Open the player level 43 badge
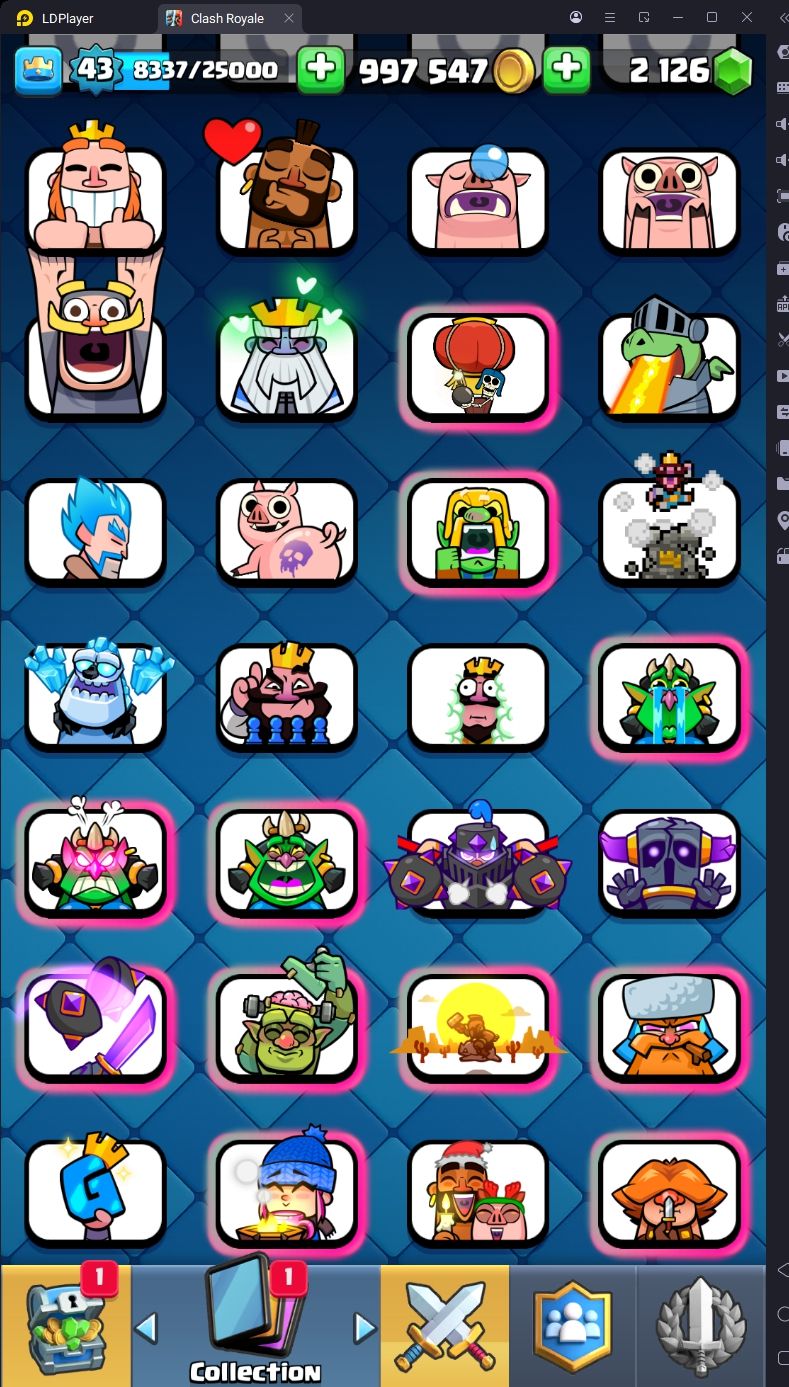Viewport: 789px width, 1387px height. click(x=95, y=69)
